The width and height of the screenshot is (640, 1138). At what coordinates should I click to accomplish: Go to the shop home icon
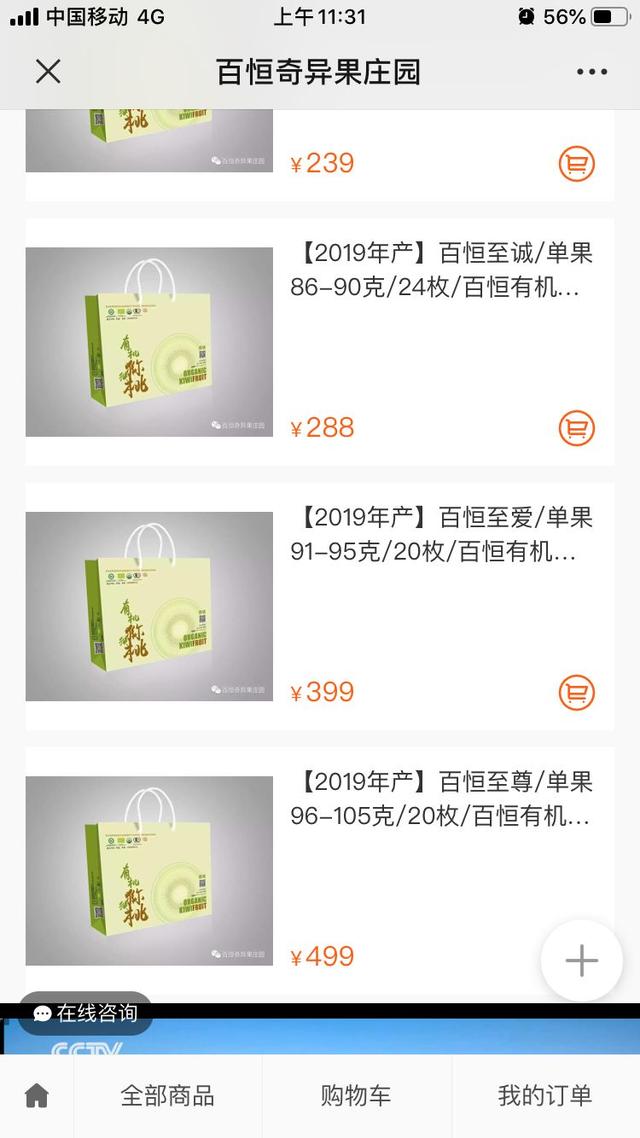pos(37,1096)
